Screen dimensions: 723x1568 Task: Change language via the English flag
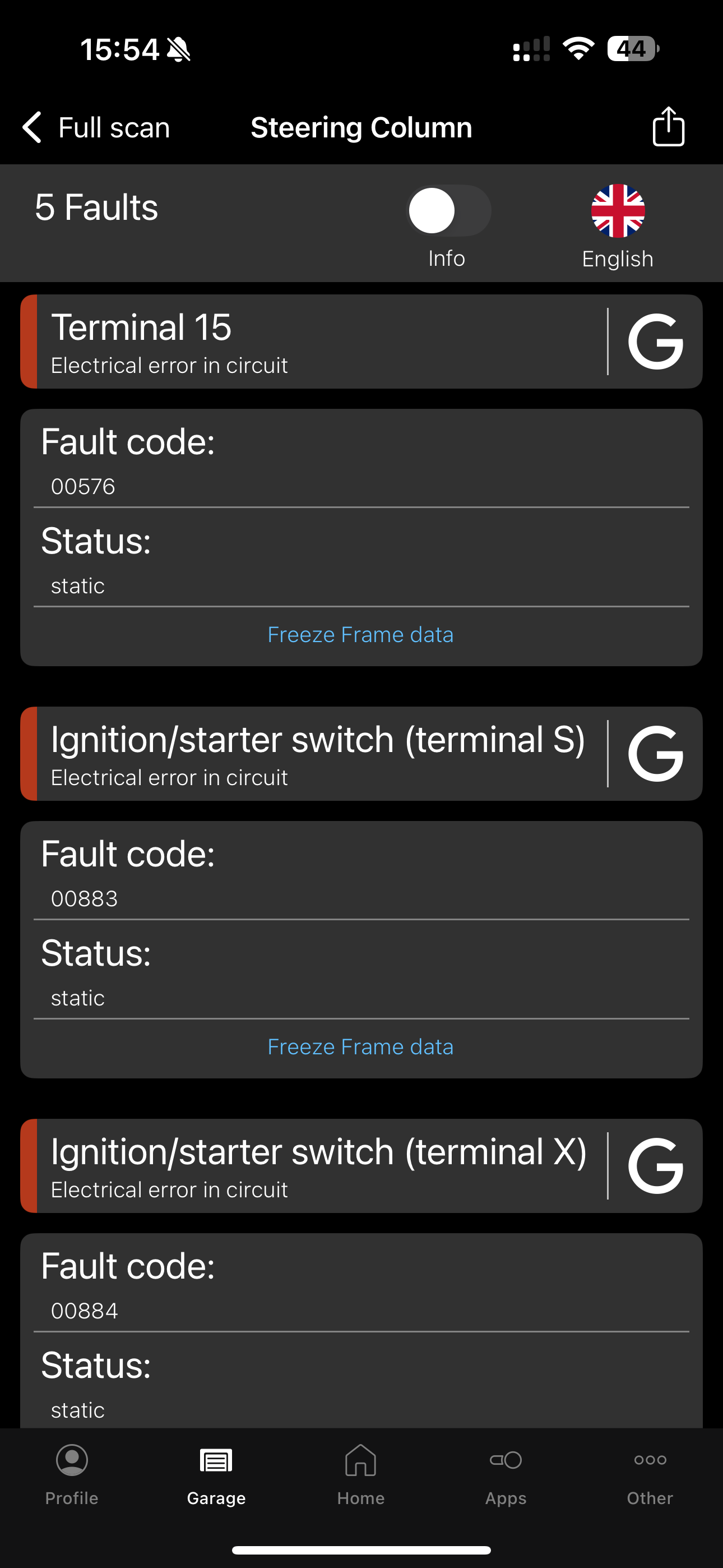[618, 211]
